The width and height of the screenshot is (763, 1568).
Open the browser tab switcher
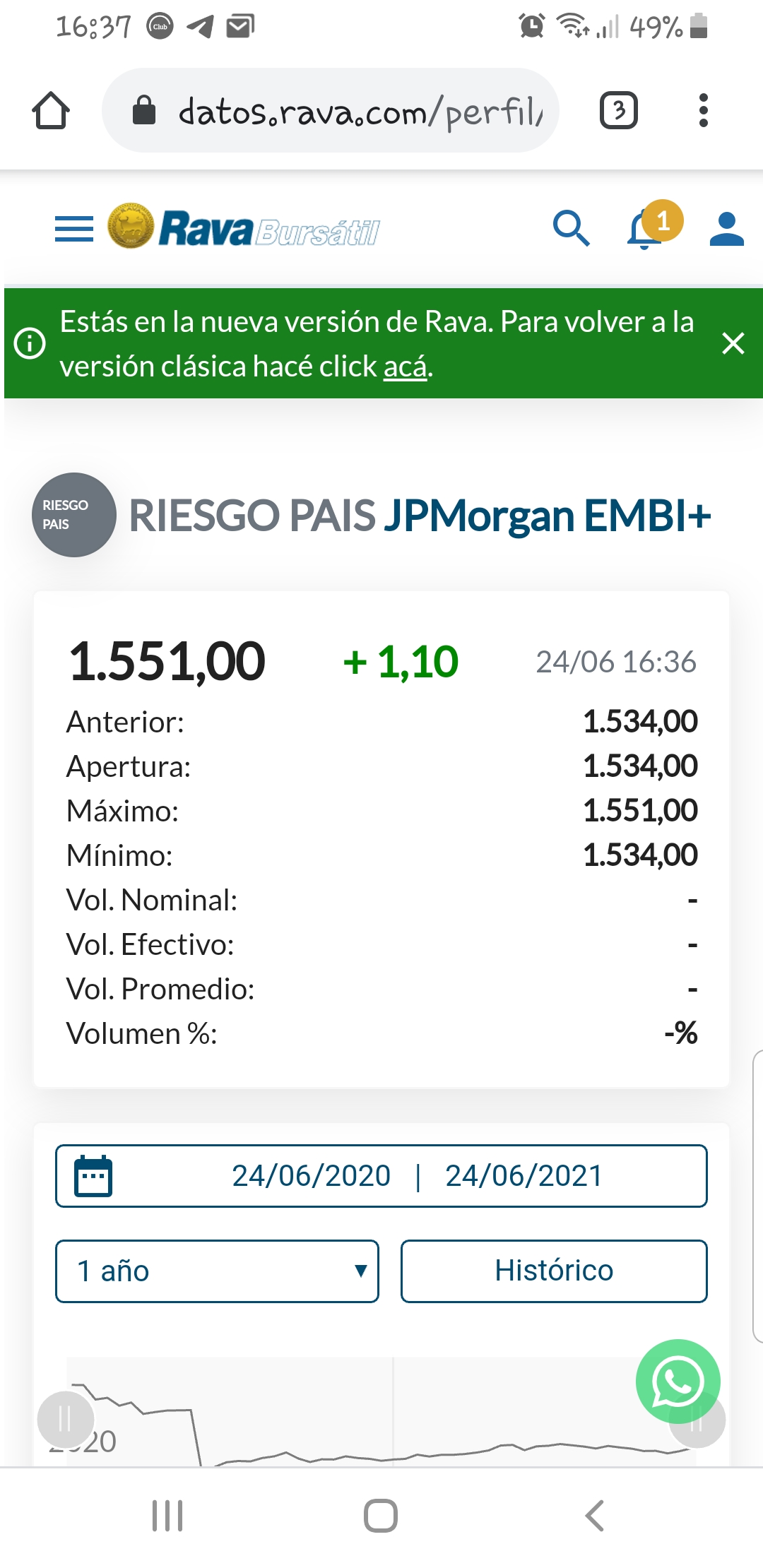(x=619, y=111)
